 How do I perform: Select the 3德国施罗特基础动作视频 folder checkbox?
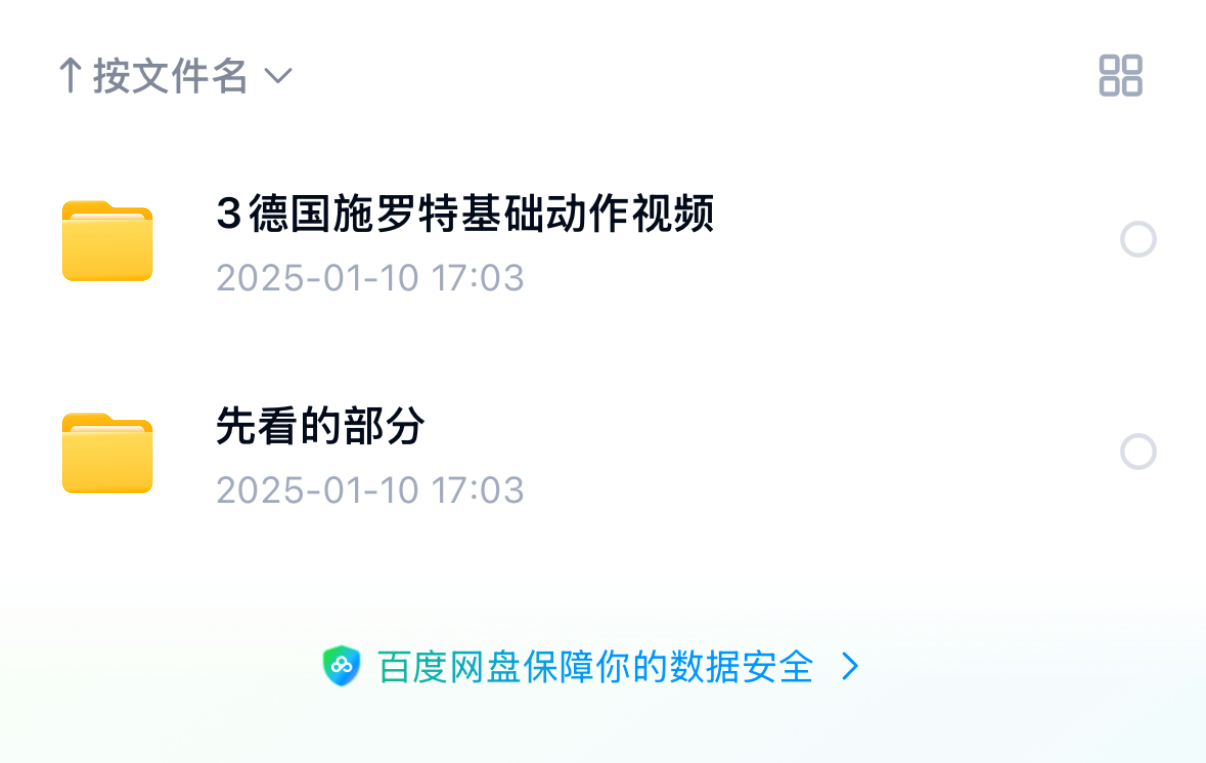click(x=1138, y=240)
